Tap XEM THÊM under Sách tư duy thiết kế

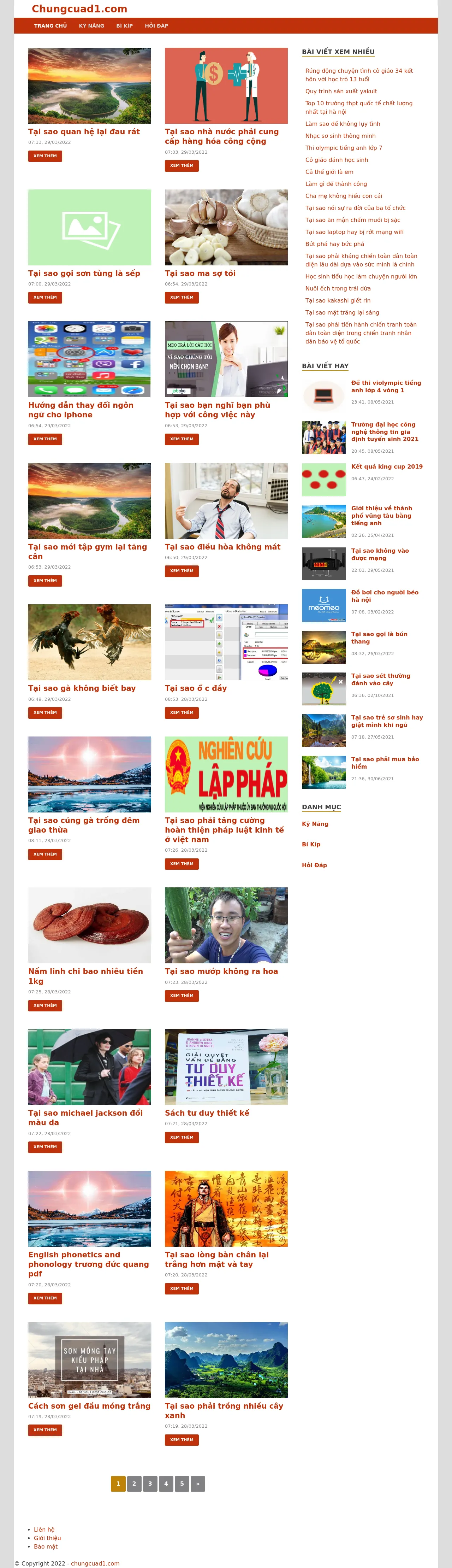181,1137
